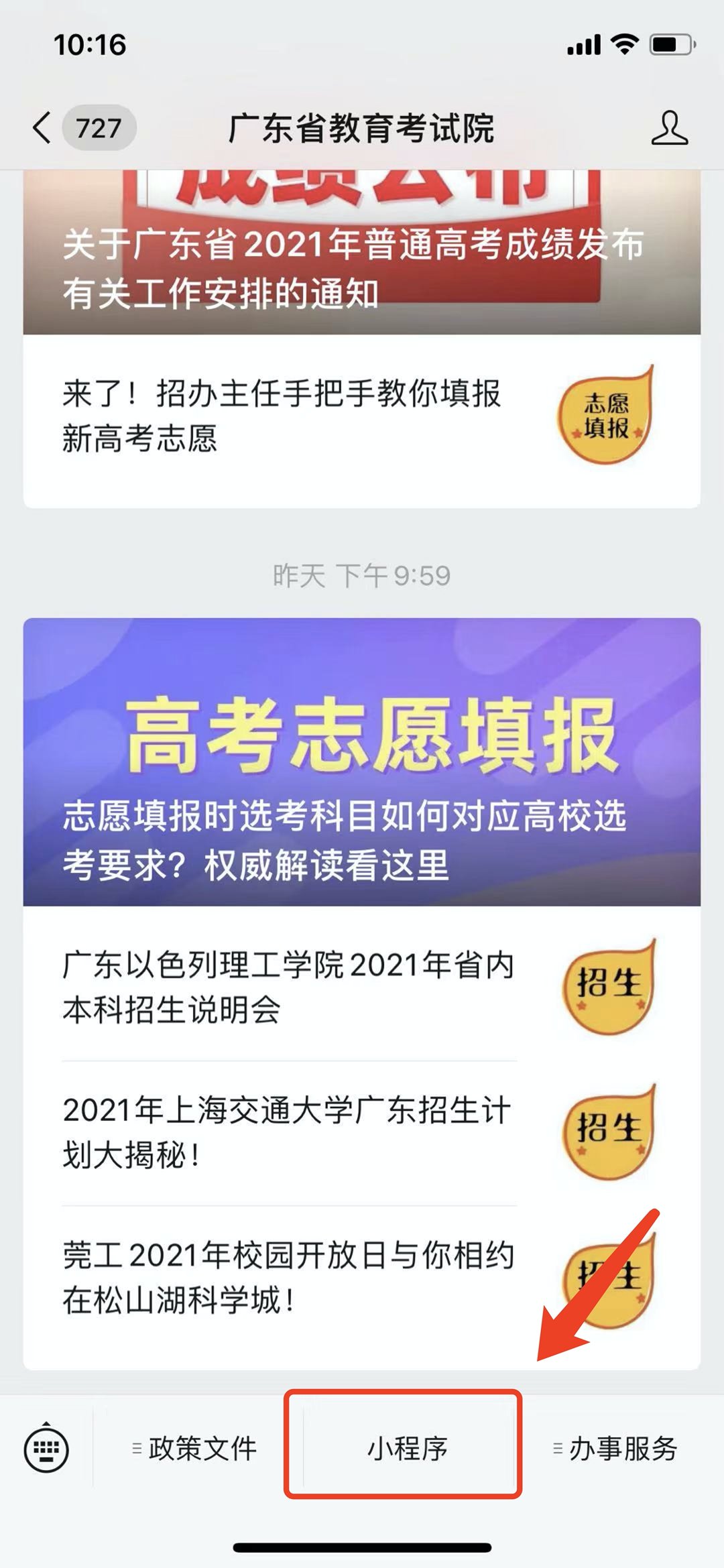Expand the 办事服务 menu

(x=615, y=1448)
